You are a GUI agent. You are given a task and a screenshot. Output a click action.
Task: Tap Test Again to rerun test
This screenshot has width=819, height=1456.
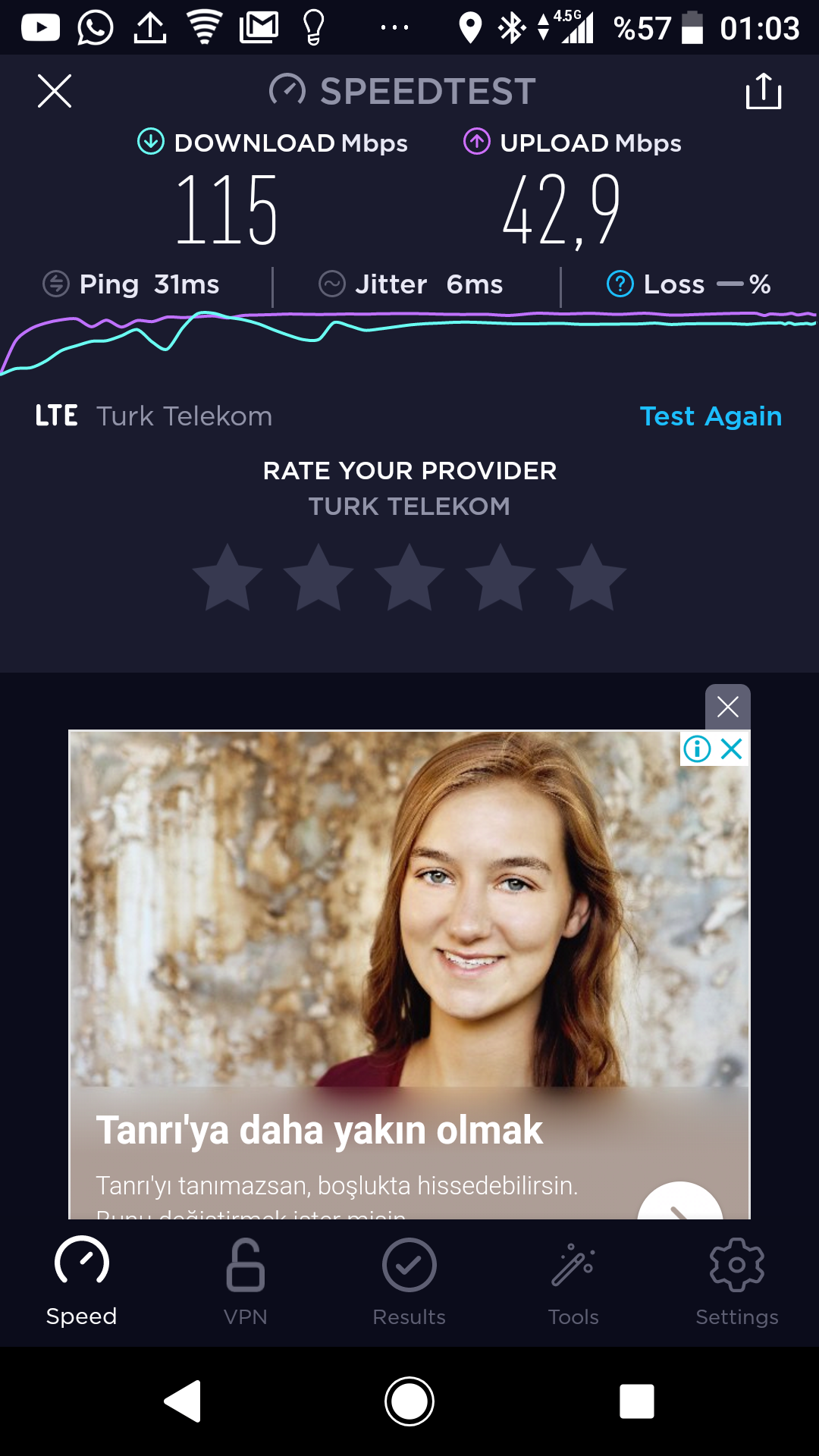711,416
